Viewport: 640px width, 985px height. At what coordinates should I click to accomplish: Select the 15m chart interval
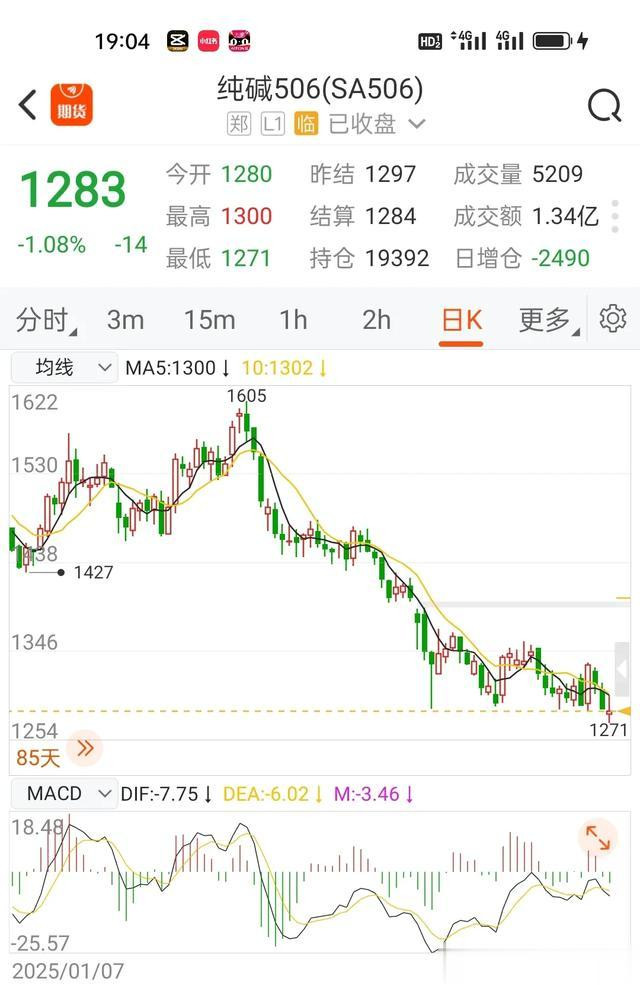209,320
